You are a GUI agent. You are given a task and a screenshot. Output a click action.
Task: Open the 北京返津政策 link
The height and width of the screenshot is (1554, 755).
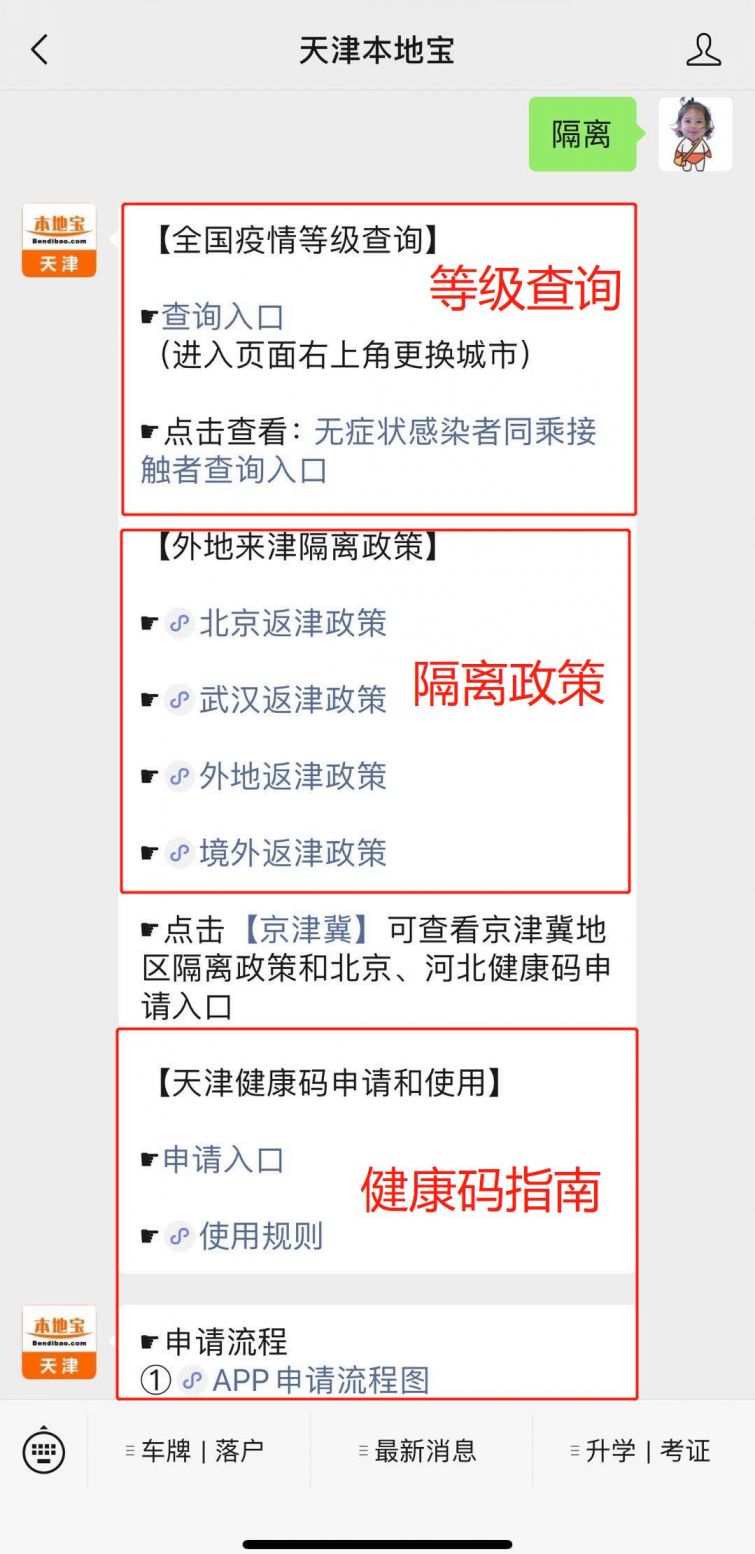pyautogui.click(x=292, y=623)
